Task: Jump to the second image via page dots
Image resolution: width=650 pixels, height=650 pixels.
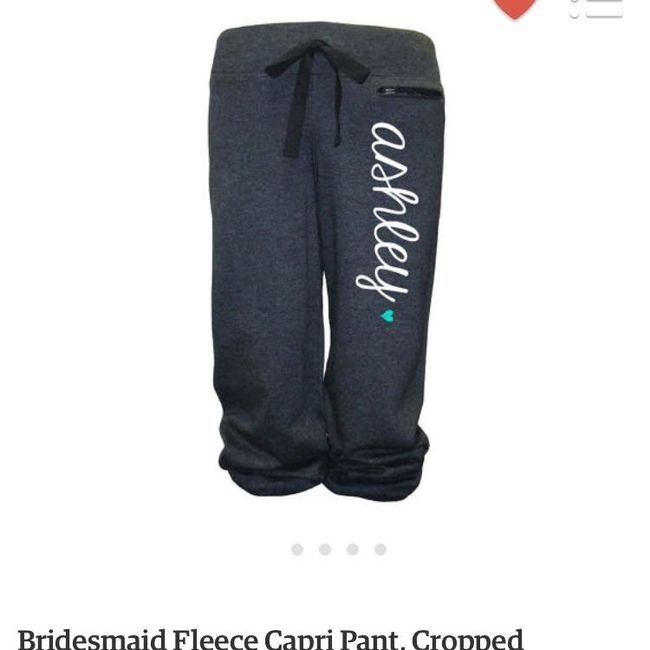Action: [325, 549]
